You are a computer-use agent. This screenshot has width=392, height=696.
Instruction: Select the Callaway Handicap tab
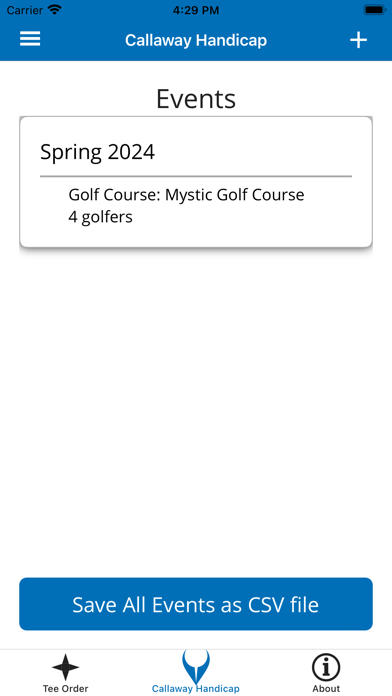point(196,672)
